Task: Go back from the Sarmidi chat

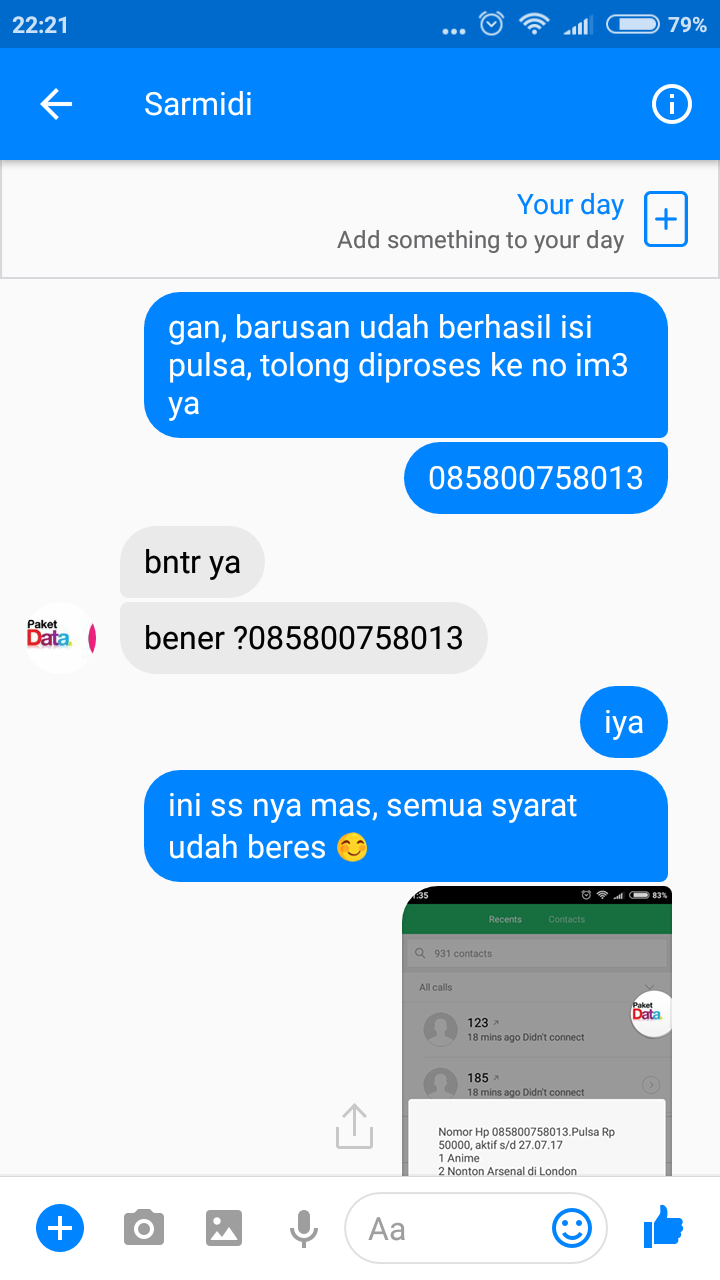Action: 56,104
